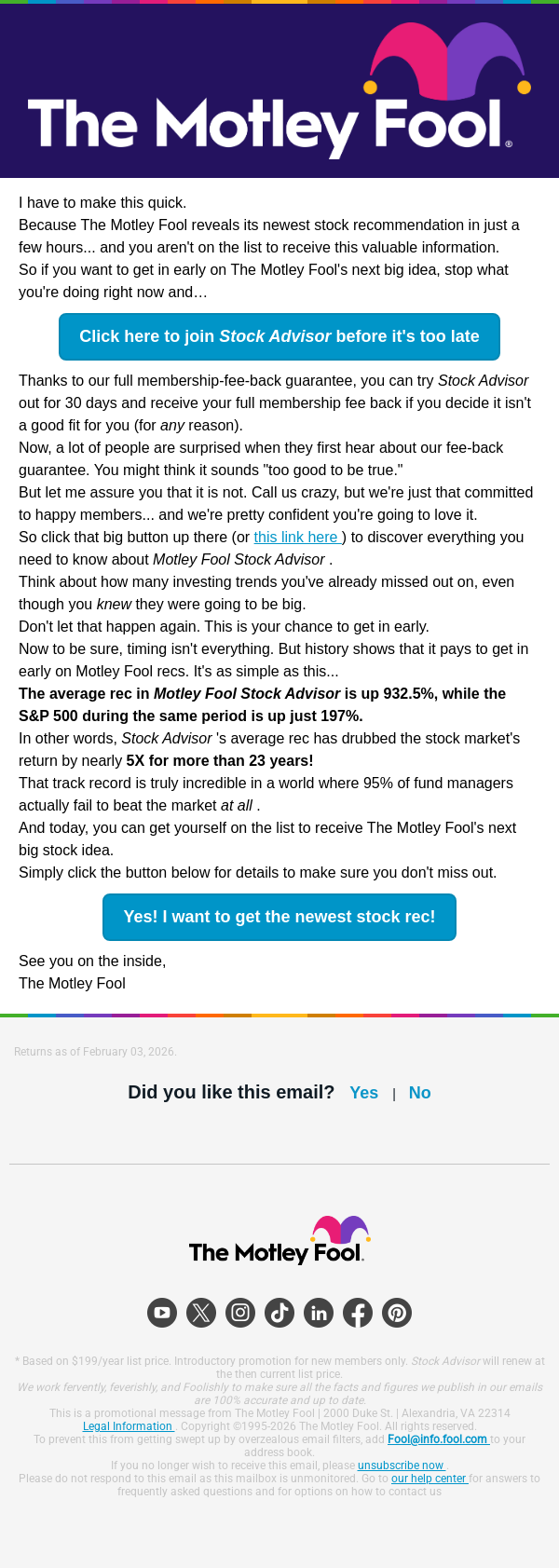Image resolution: width=559 pixels, height=1568 pixels.
Task: Select the unsubscribe now link
Action: tap(401, 1466)
